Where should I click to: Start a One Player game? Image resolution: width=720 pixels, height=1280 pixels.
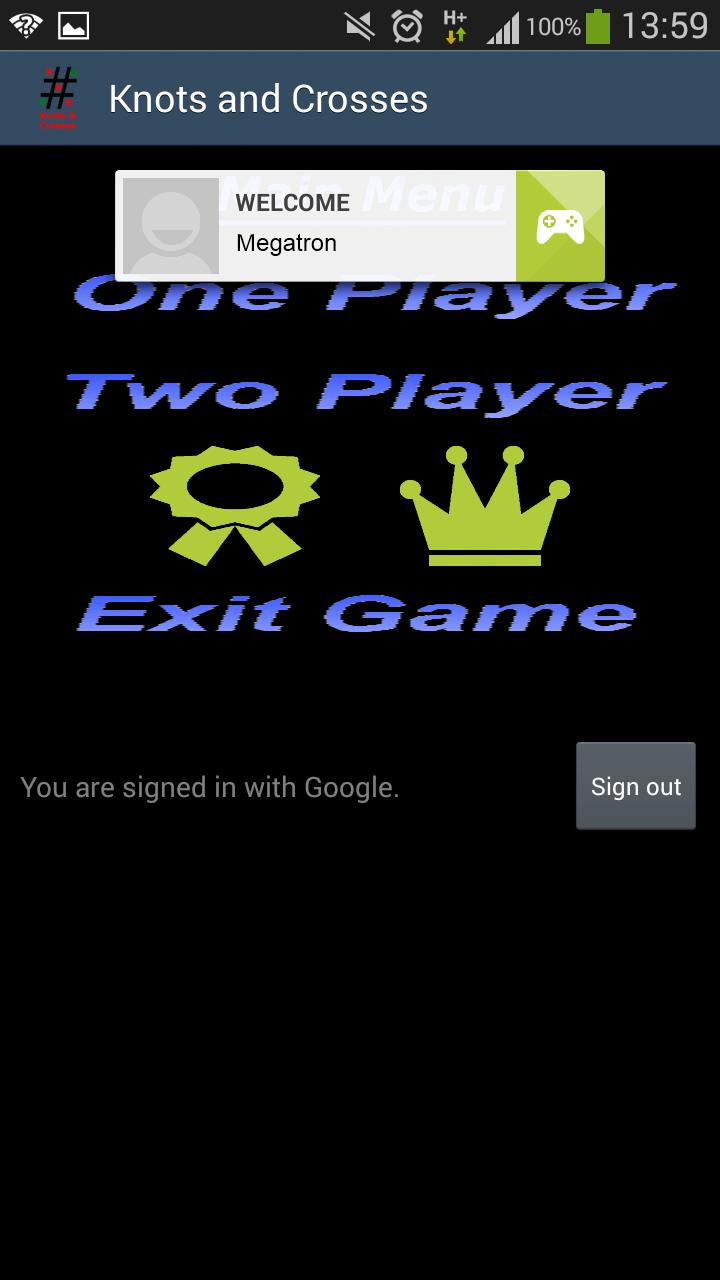pos(375,297)
